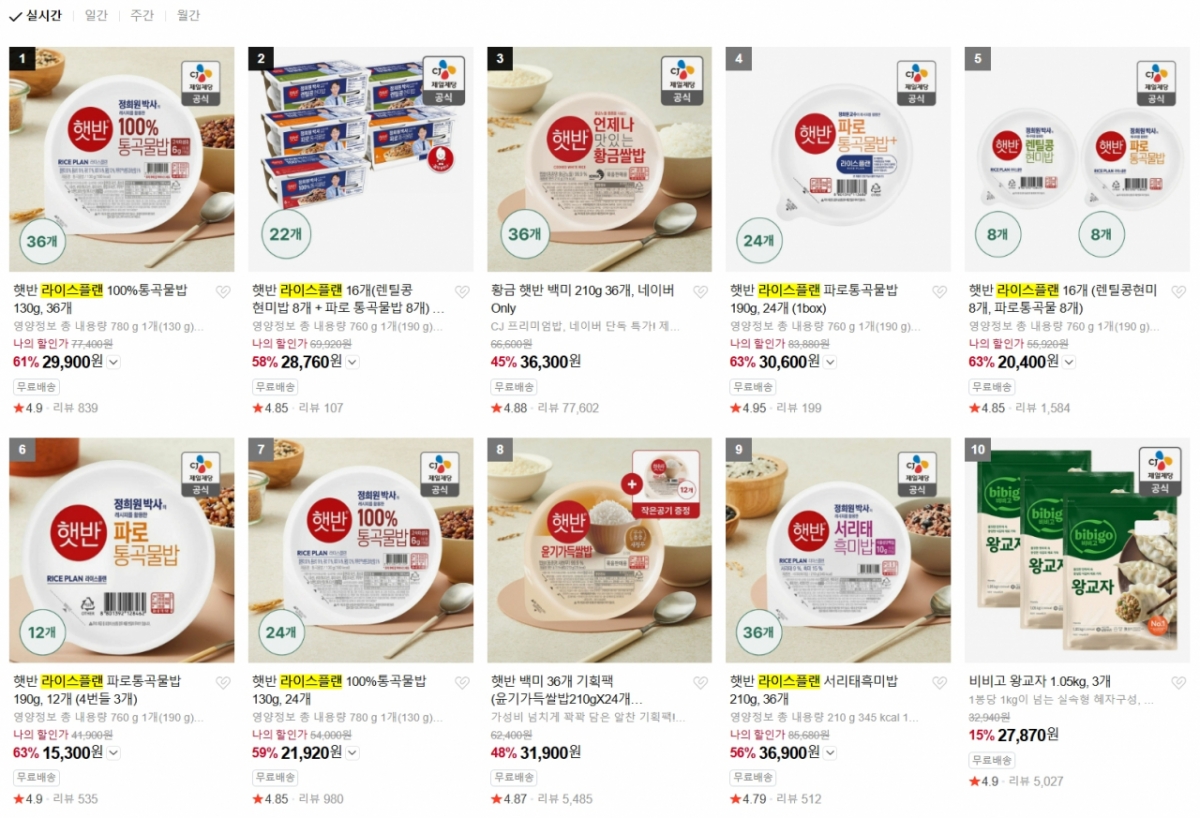Open rank 1 햇반 100%통곡물밥 36개 product
The width and height of the screenshot is (1200, 818).
click(121, 159)
